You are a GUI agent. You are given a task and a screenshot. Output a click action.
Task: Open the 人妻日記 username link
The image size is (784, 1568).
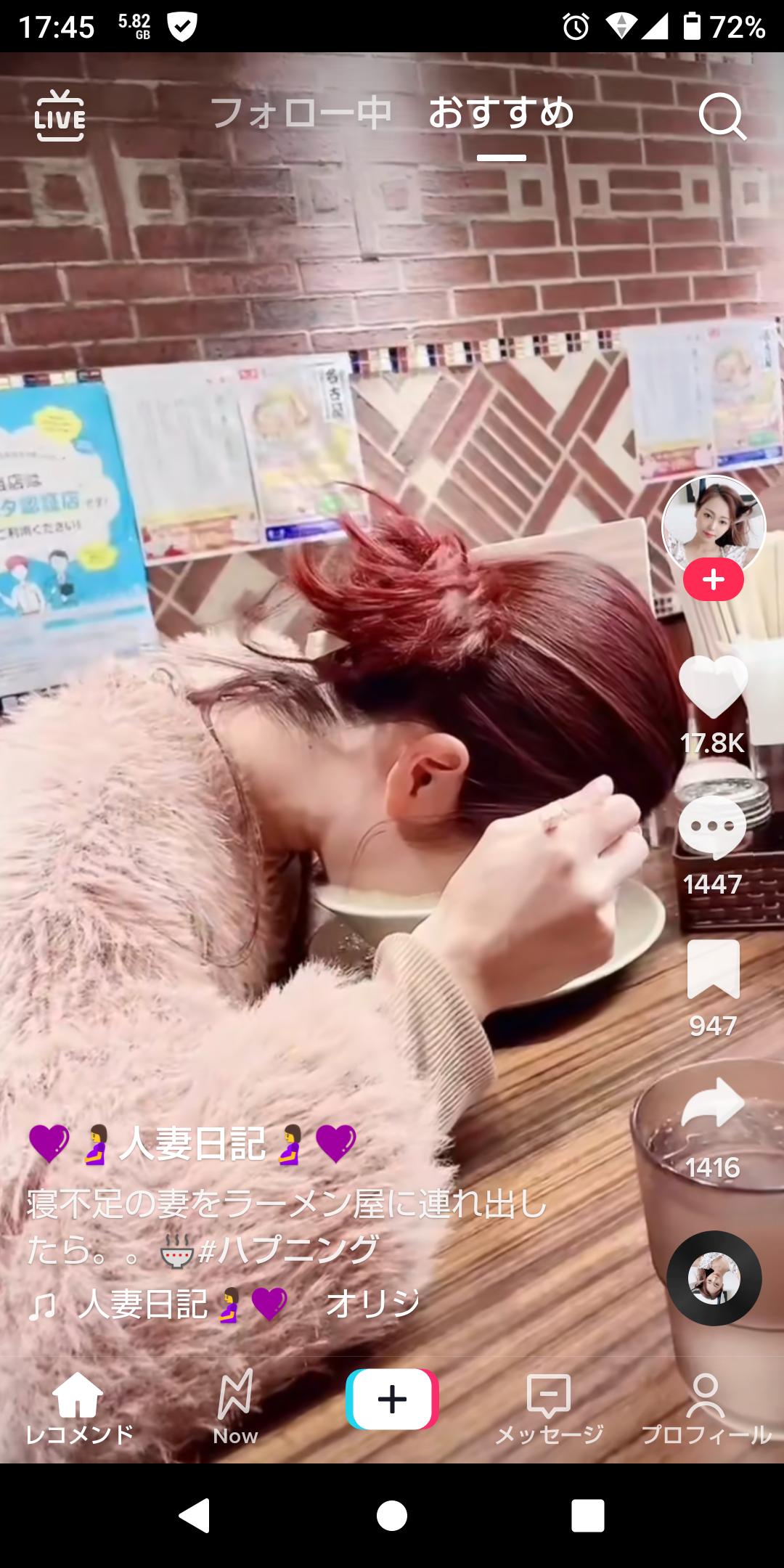tap(192, 1144)
